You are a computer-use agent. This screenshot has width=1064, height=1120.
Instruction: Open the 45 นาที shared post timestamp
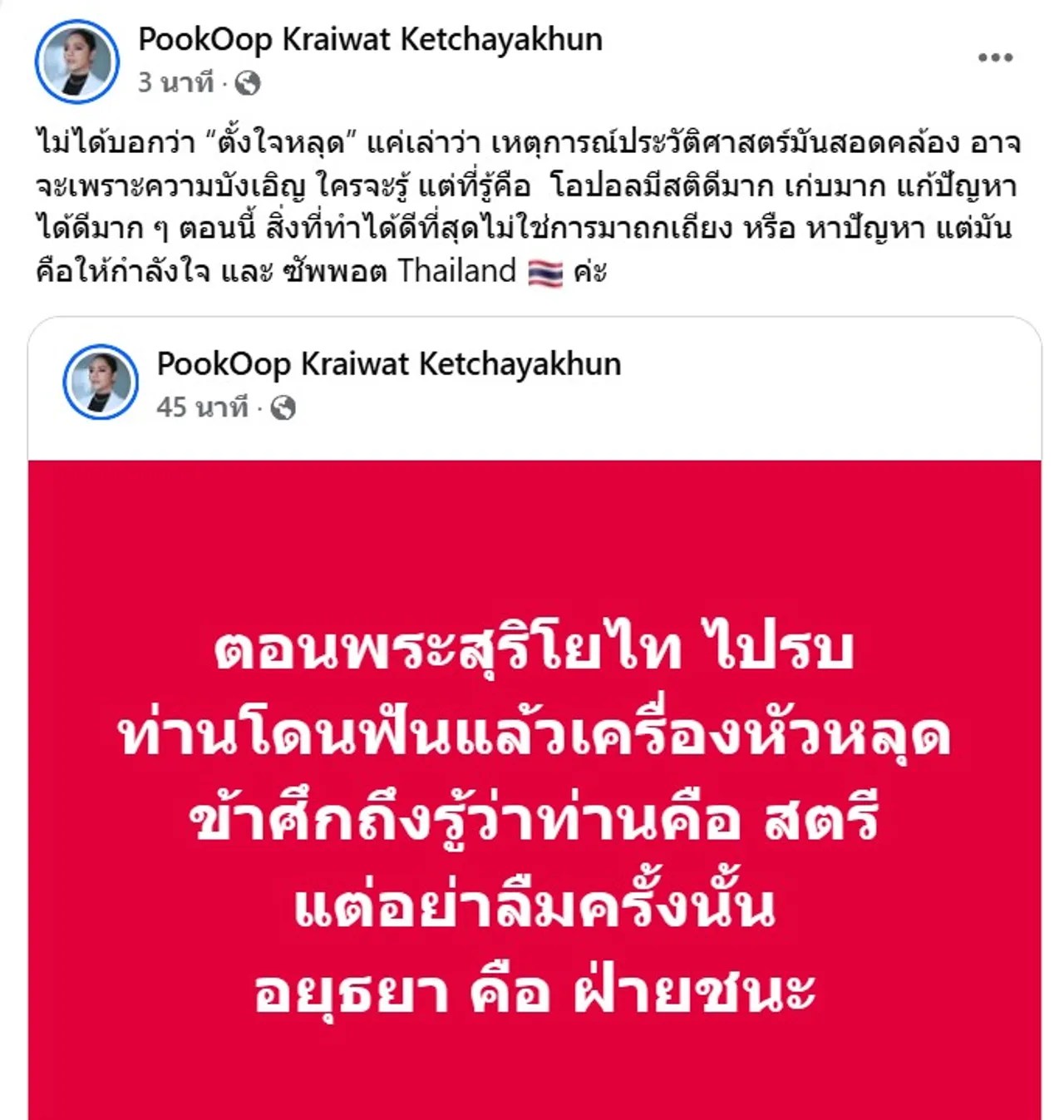point(202,407)
